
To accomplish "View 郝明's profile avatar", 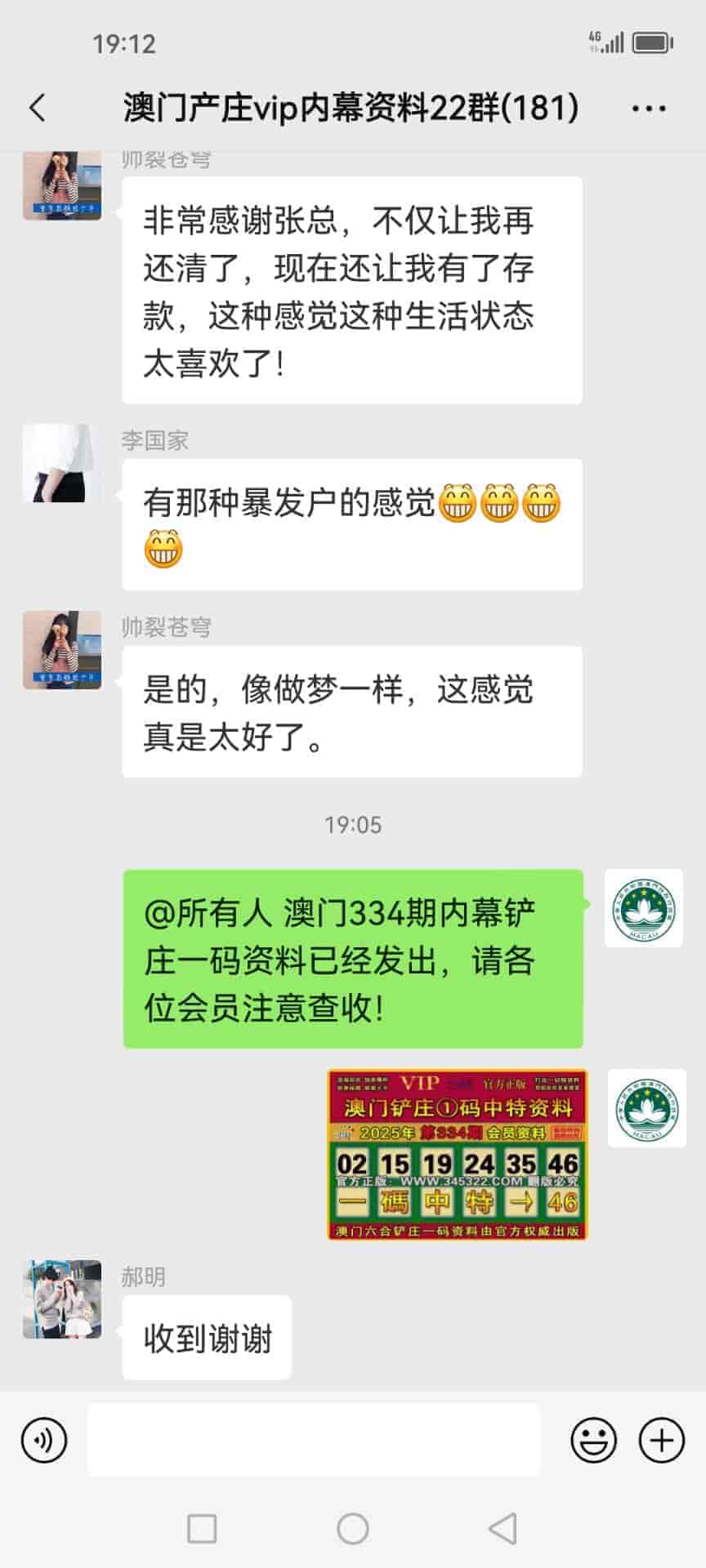I will (62, 1298).
